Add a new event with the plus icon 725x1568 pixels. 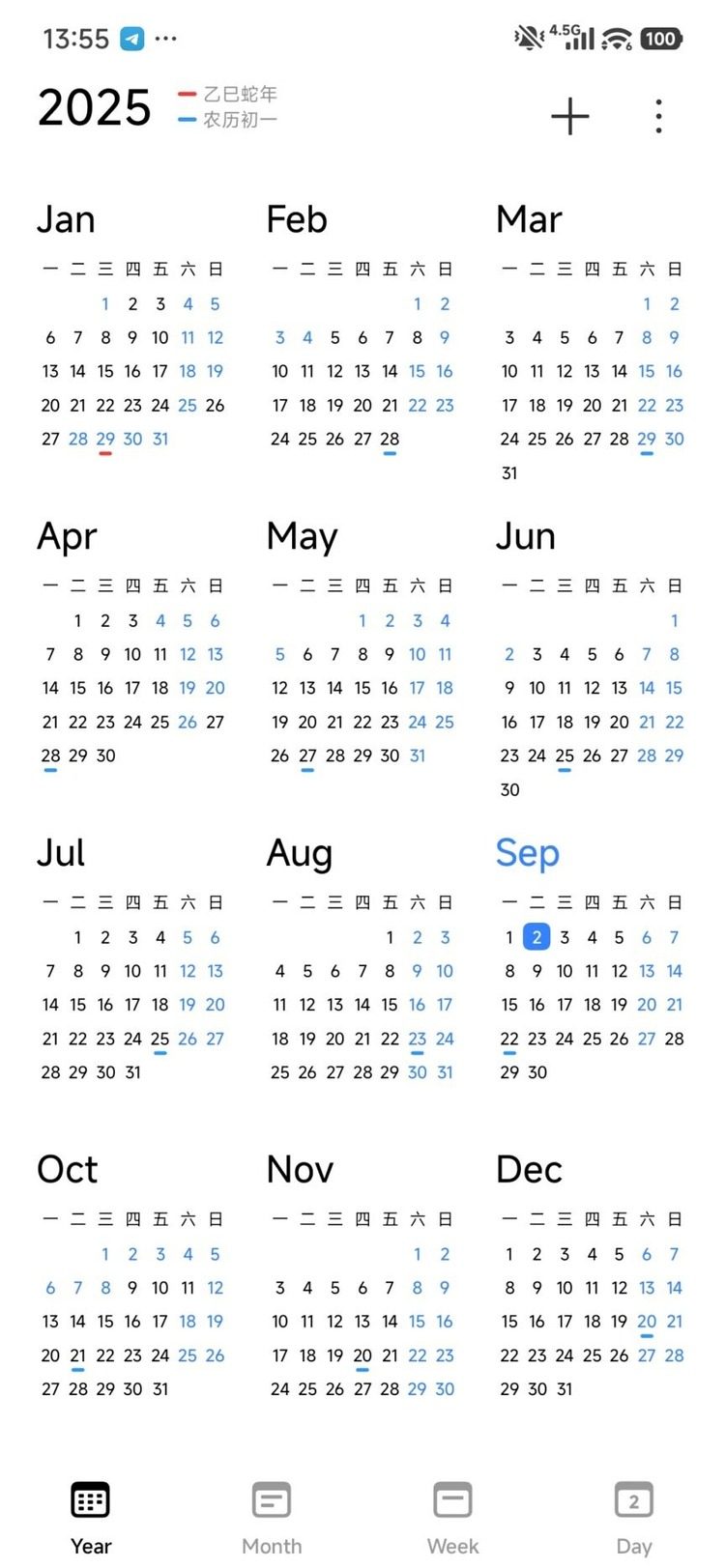pos(570,116)
